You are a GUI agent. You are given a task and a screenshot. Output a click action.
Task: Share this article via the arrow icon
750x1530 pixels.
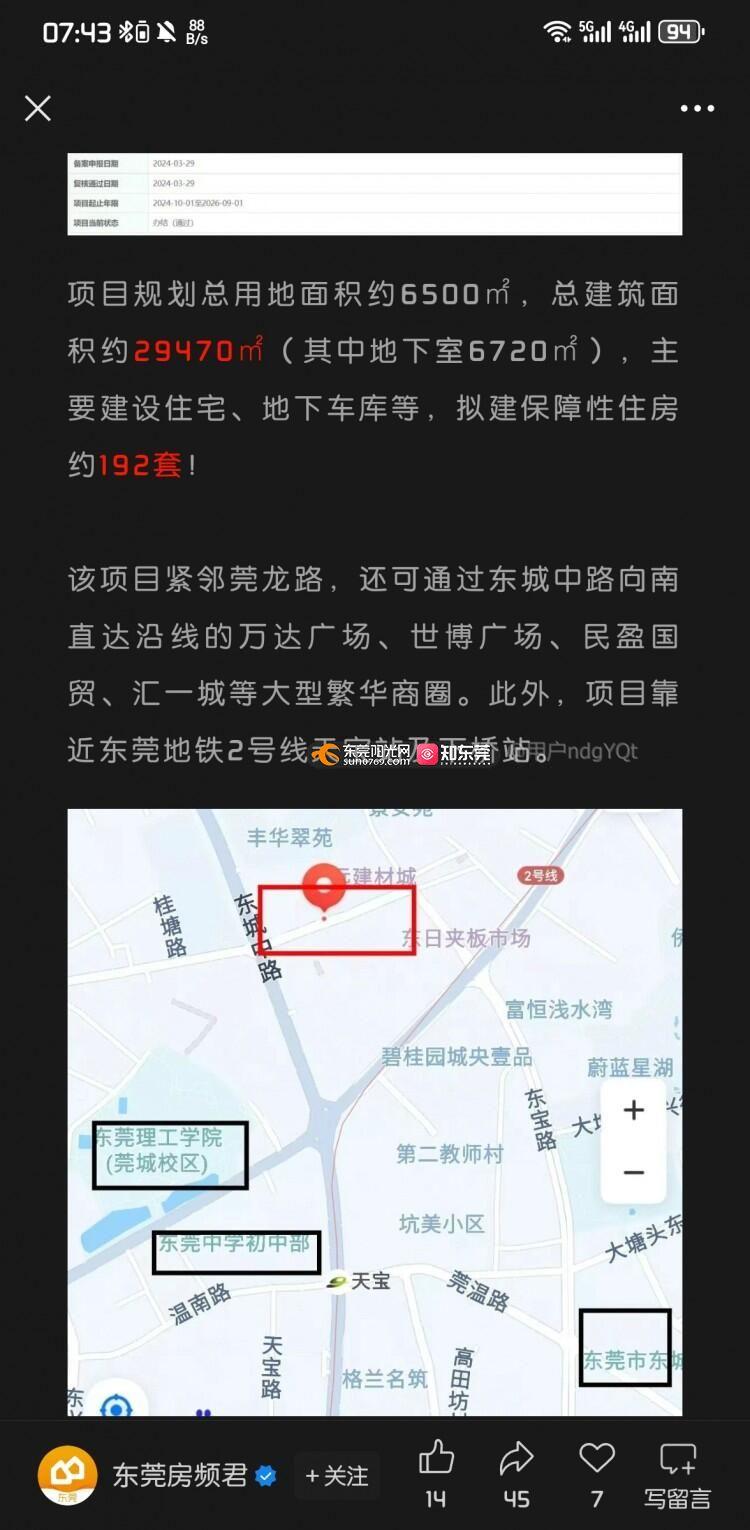point(516,1460)
